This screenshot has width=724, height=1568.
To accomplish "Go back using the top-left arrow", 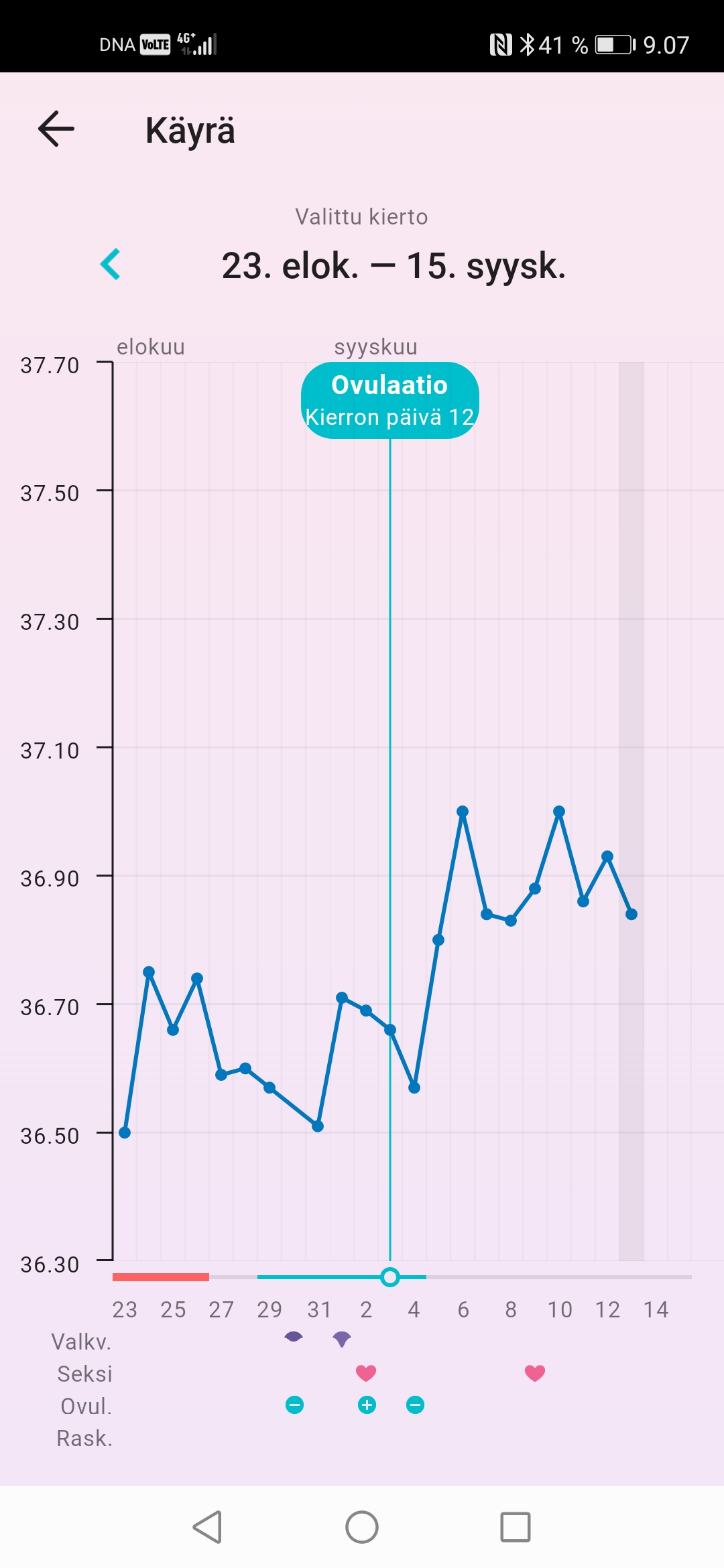I will (56, 129).
